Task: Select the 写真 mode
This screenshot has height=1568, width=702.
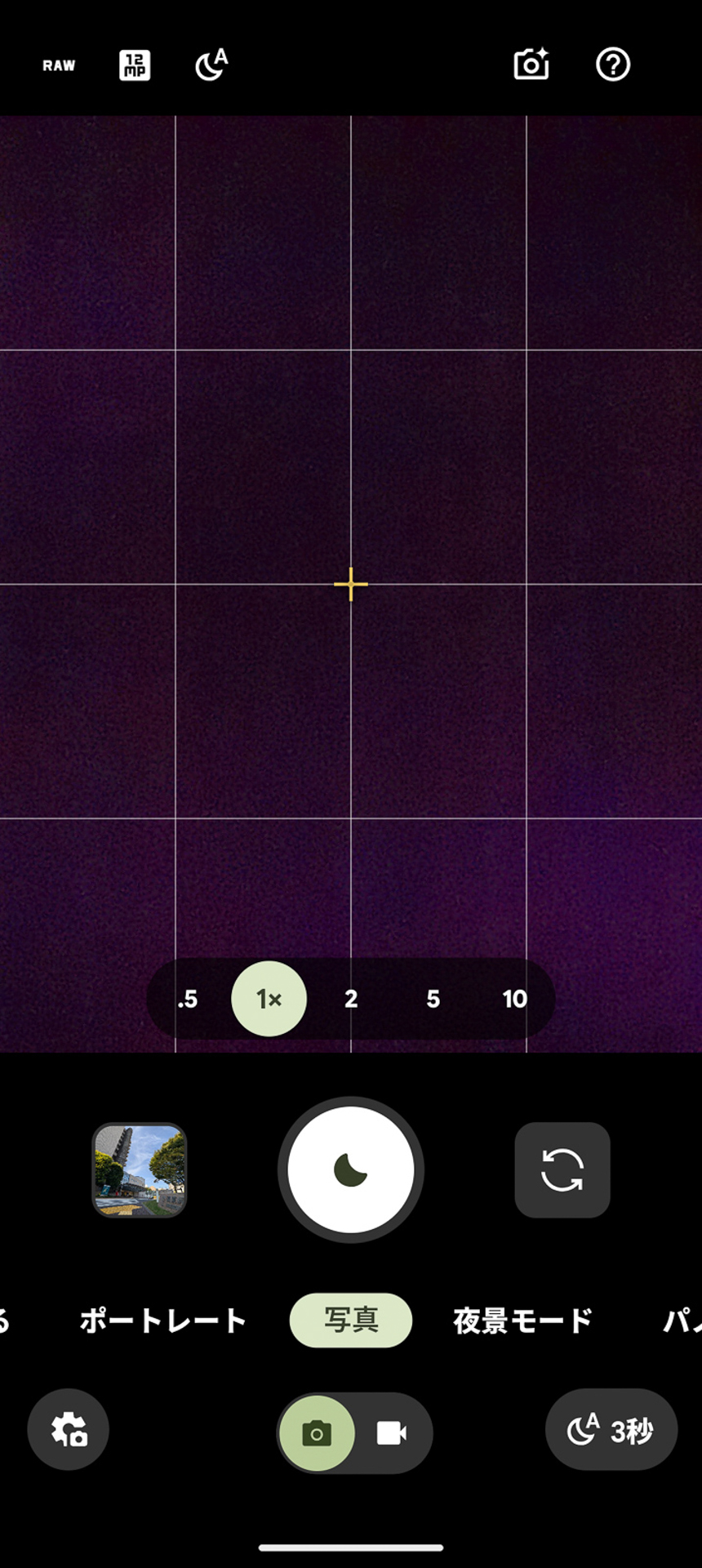Action: pyautogui.click(x=351, y=1321)
